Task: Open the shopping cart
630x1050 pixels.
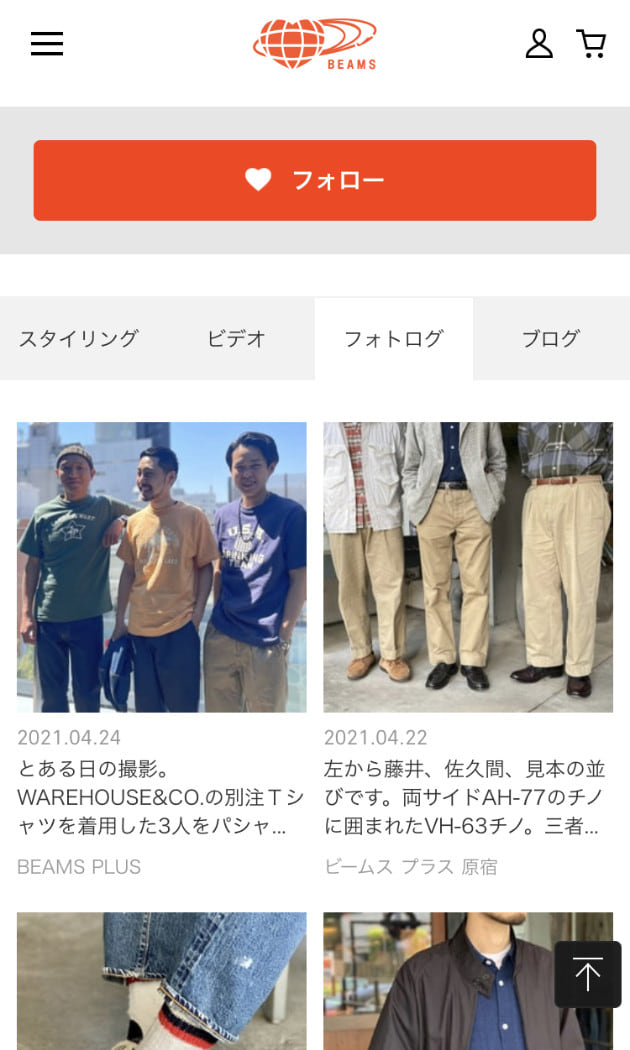Action: 591,44
